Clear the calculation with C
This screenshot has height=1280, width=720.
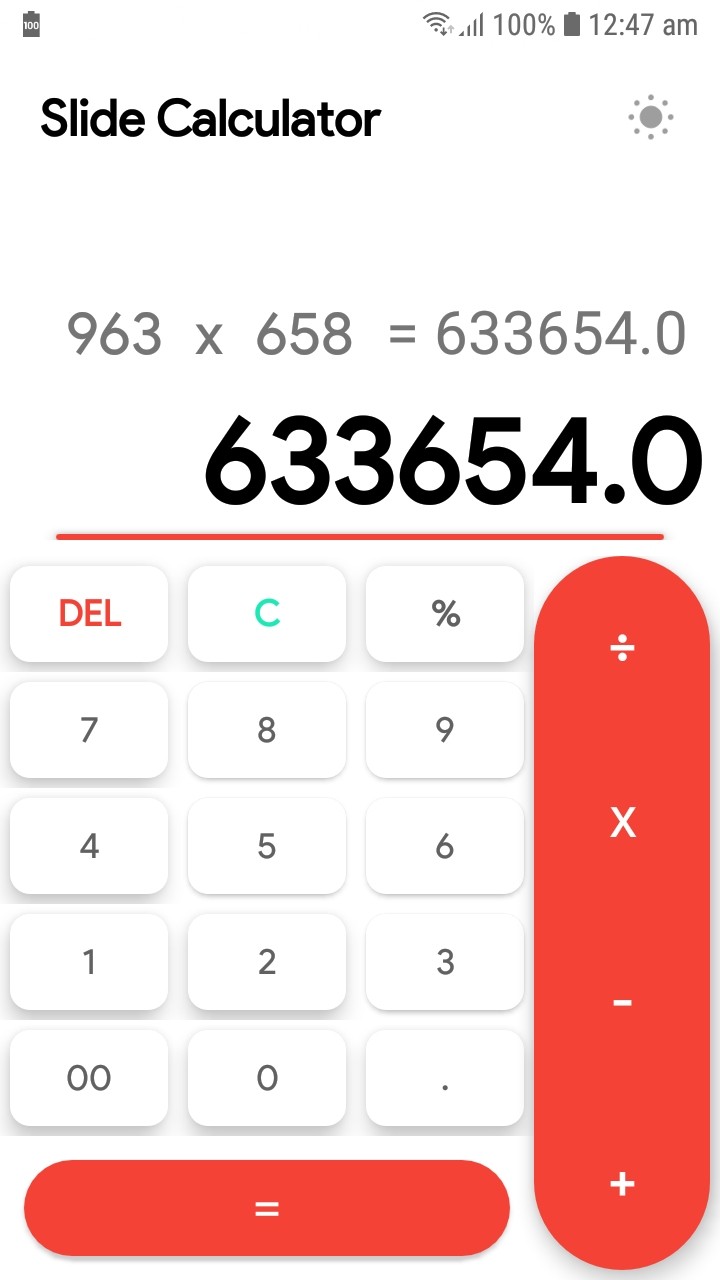(267, 613)
